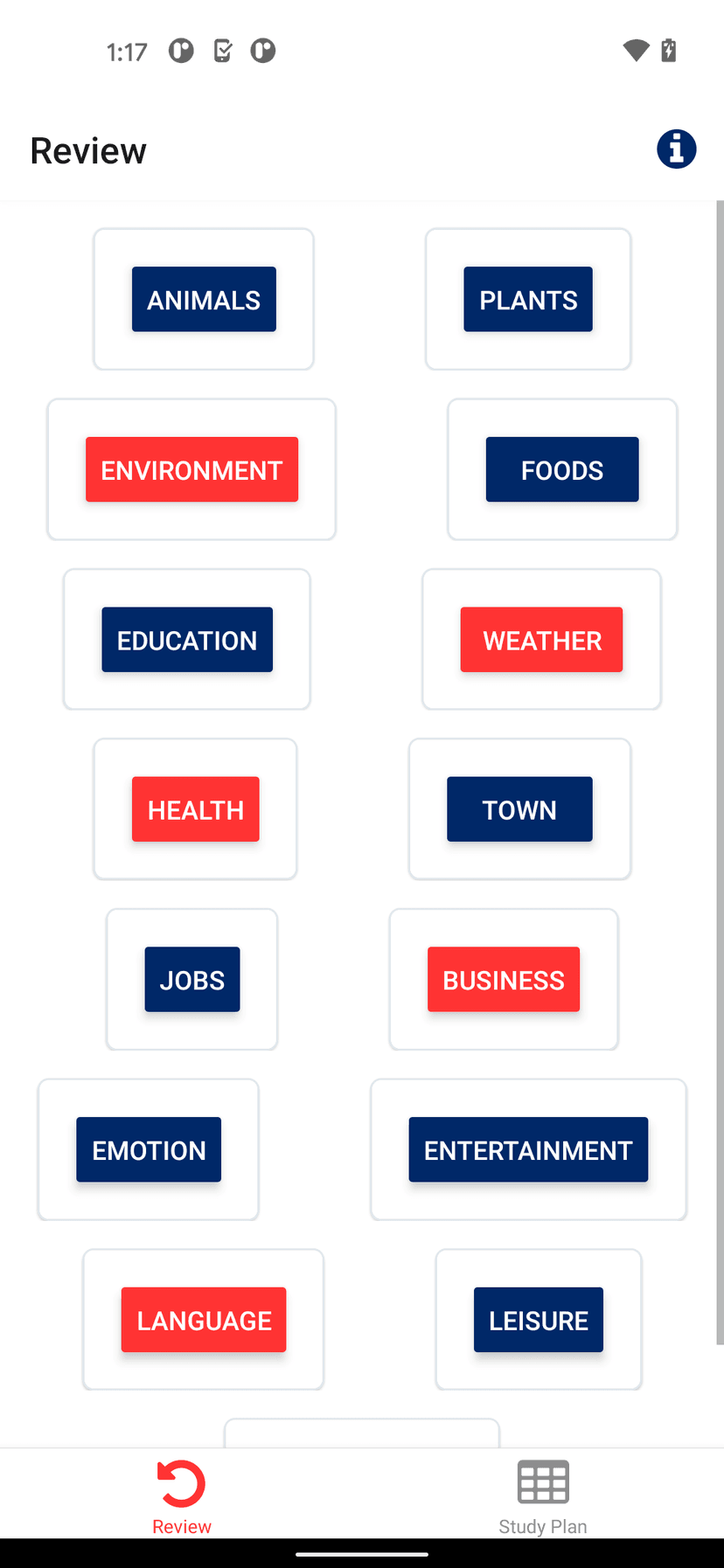Select the LEISURE category
This screenshot has height=1568, width=724.
coord(538,1320)
